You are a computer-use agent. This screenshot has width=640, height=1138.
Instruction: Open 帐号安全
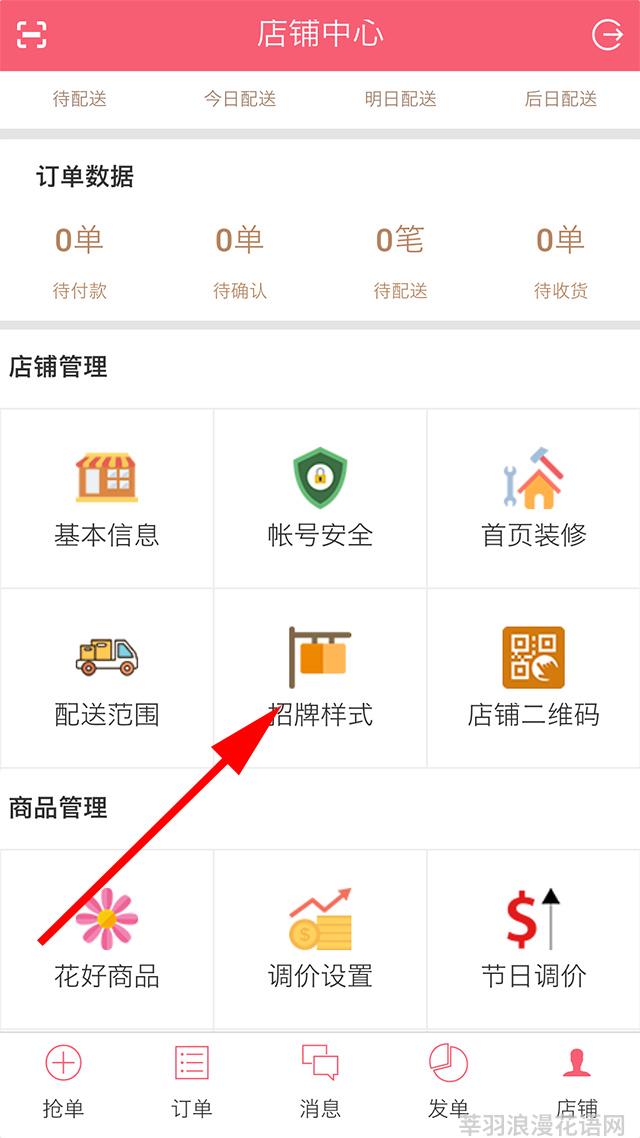pos(320,499)
